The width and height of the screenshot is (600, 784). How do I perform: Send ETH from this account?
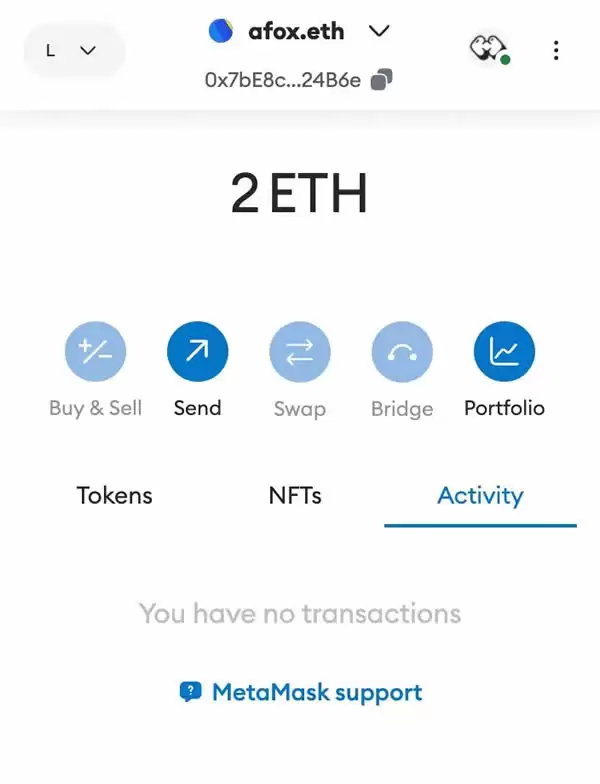tap(197, 353)
